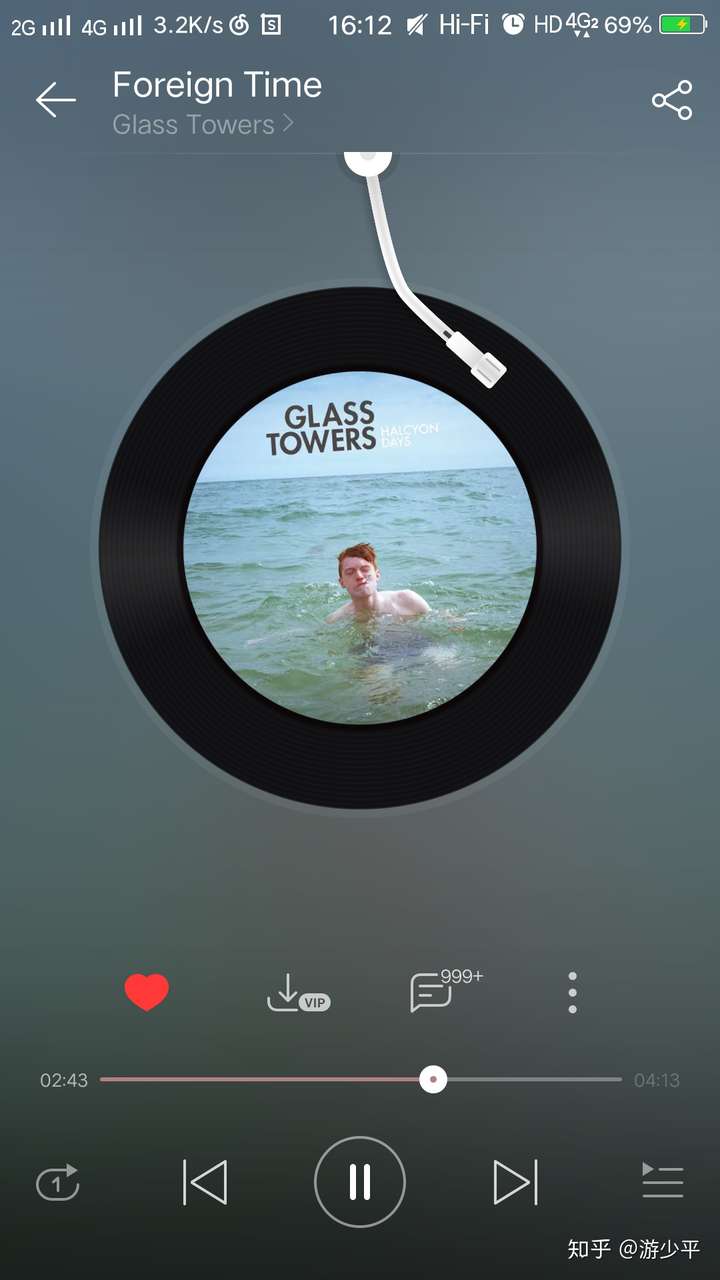Image resolution: width=720 pixels, height=1280 pixels.
Task: Skip to the next track
Action: [x=515, y=1182]
